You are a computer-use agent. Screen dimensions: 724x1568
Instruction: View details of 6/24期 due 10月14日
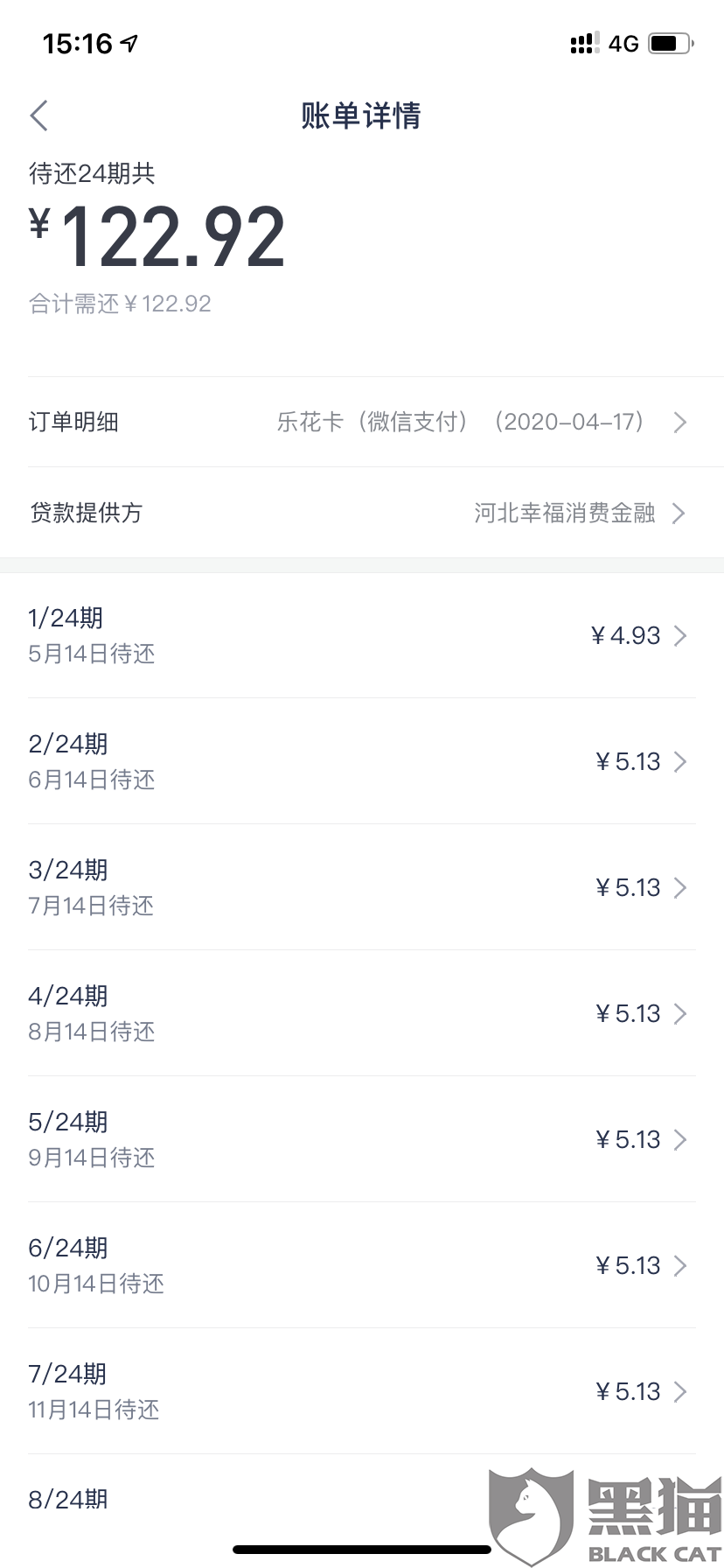tap(362, 1265)
